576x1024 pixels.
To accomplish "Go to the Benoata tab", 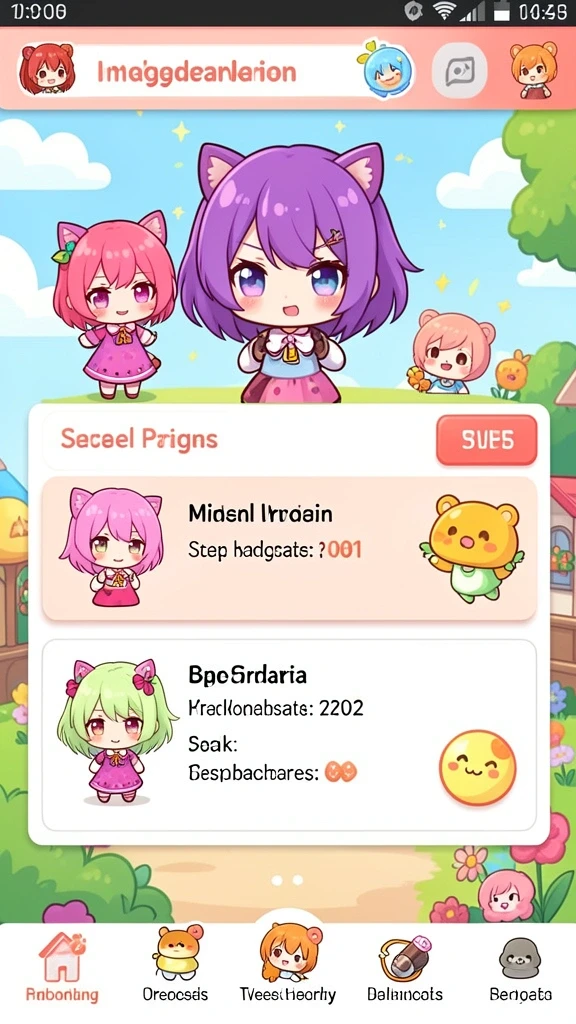I will point(520,969).
